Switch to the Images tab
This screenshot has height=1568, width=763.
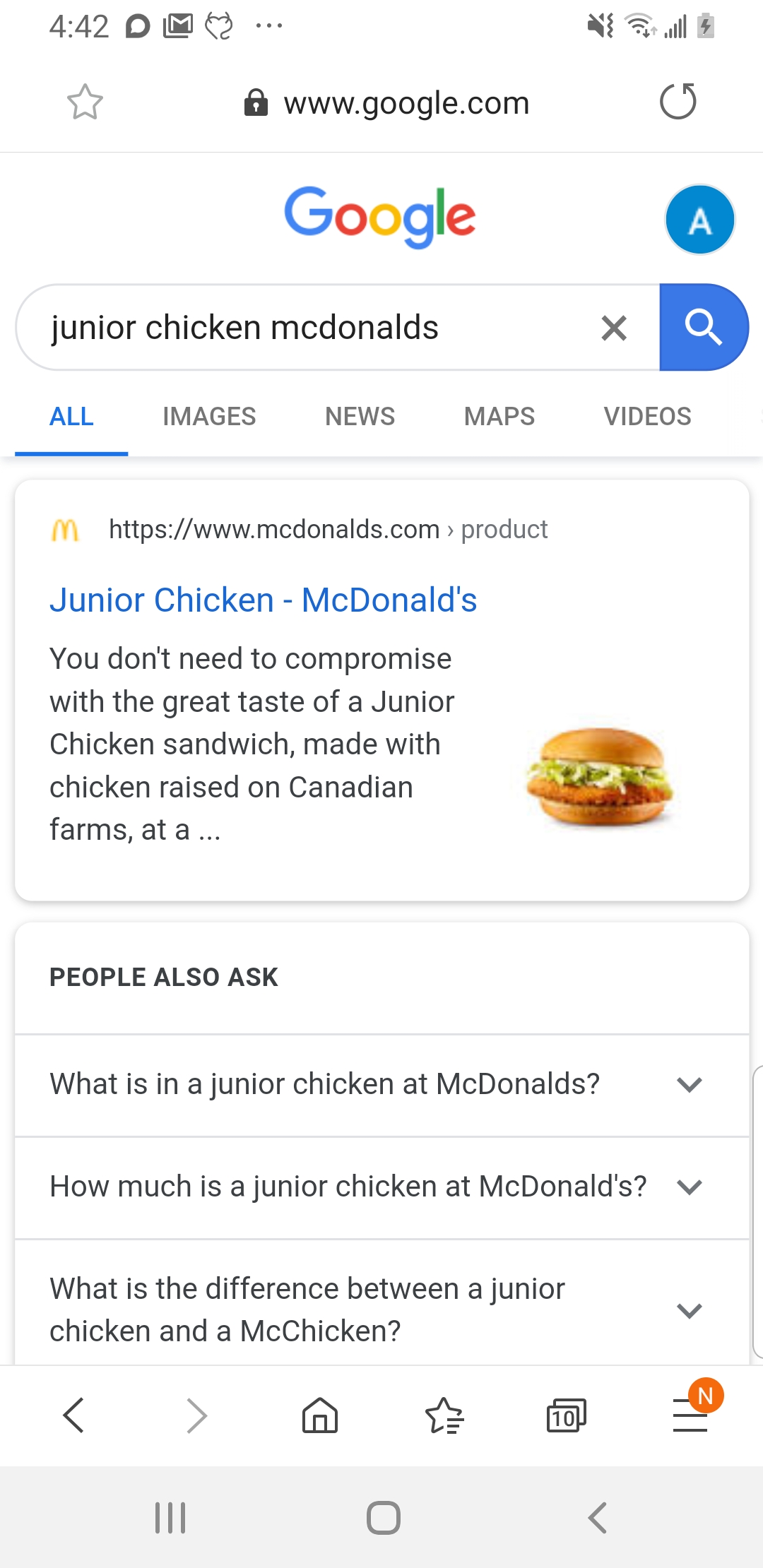point(209,417)
